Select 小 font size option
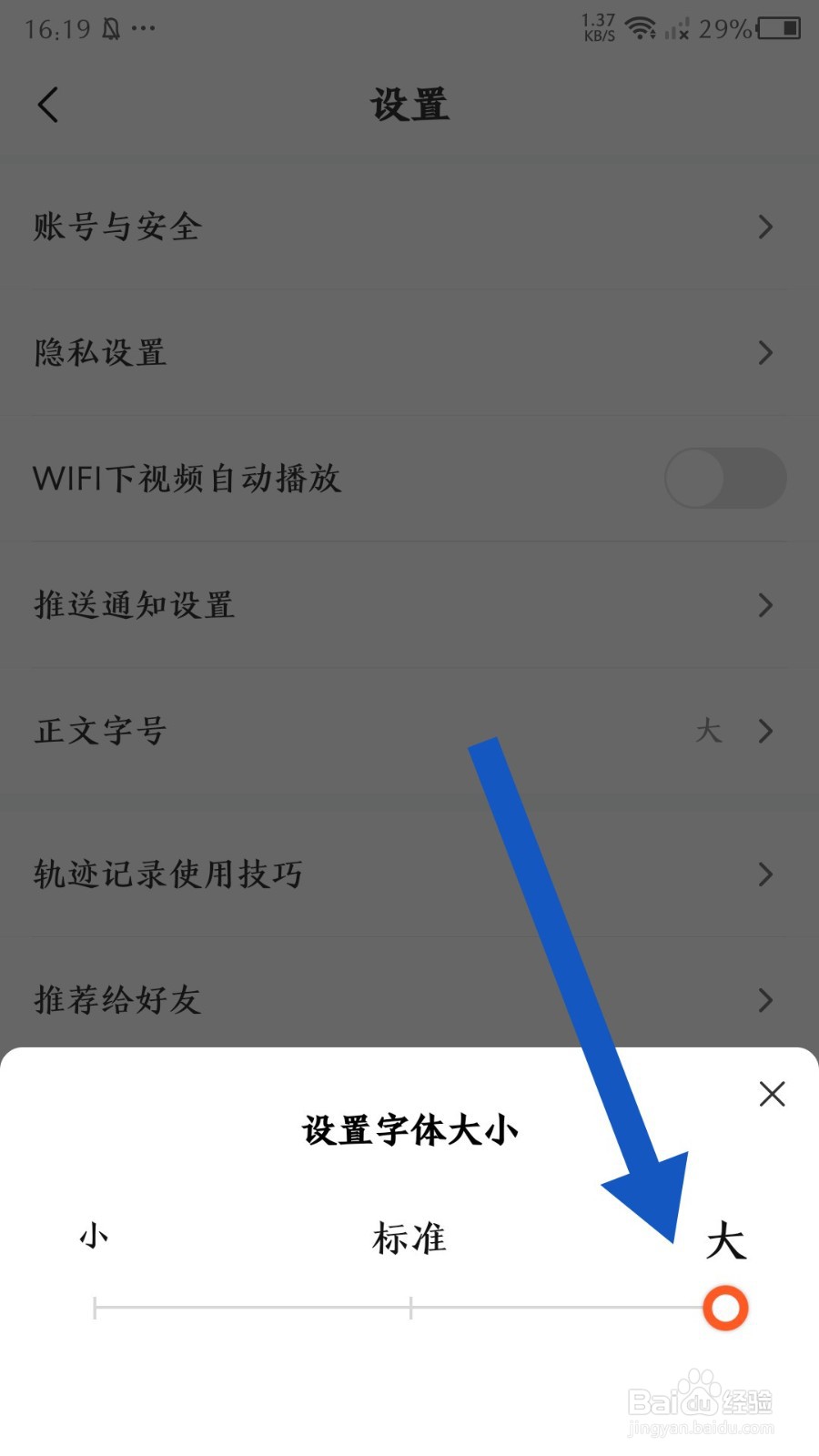The width and height of the screenshot is (819, 1456). click(x=92, y=1238)
